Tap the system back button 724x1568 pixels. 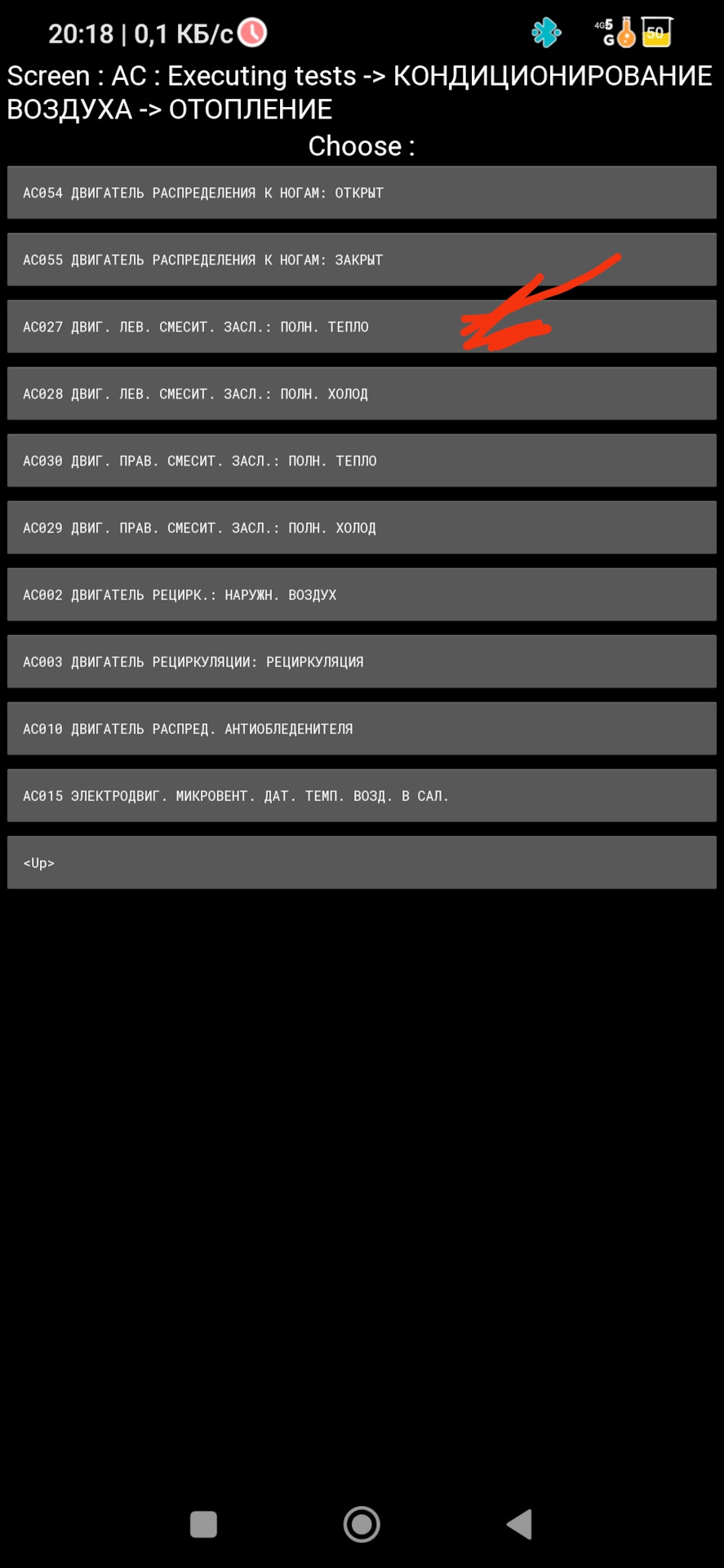(520, 1524)
